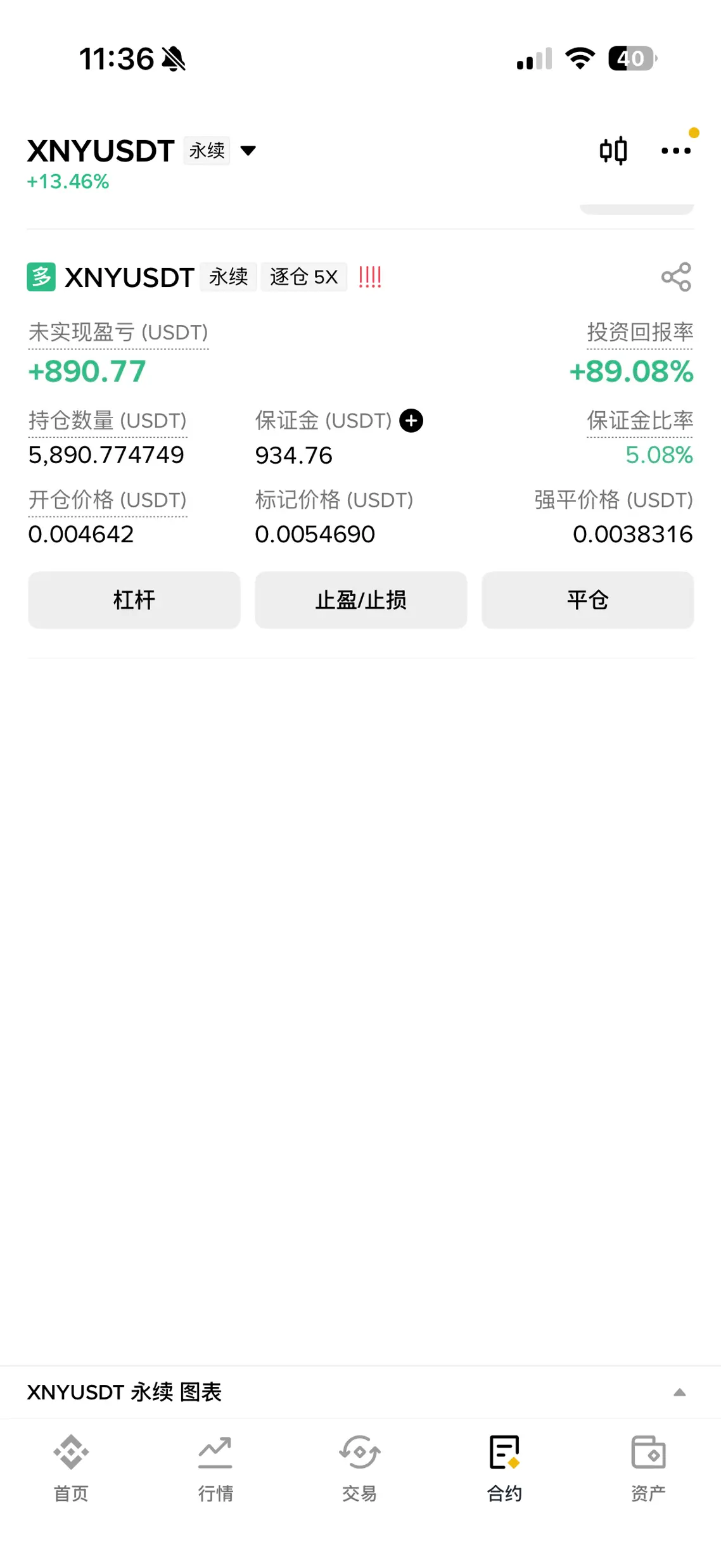Image resolution: width=721 pixels, height=1568 pixels.
Task: Close the position with 平仓
Action: pyautogui.click(x=587, y=600)
